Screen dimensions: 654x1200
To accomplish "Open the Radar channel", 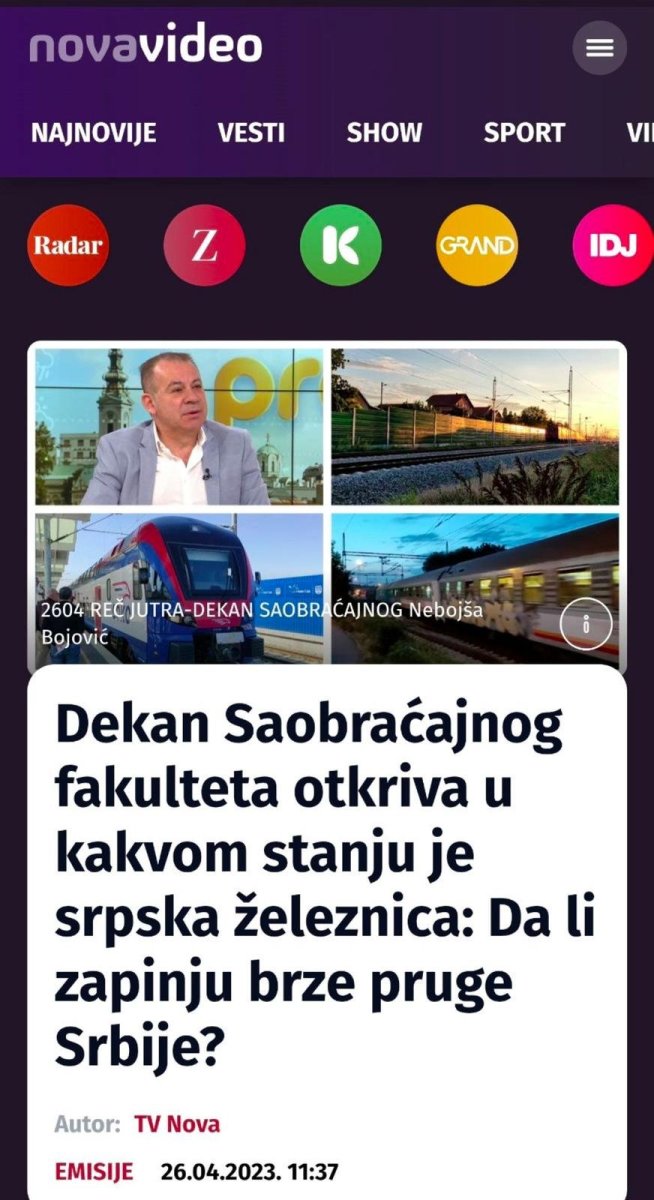I will (68, 246).
